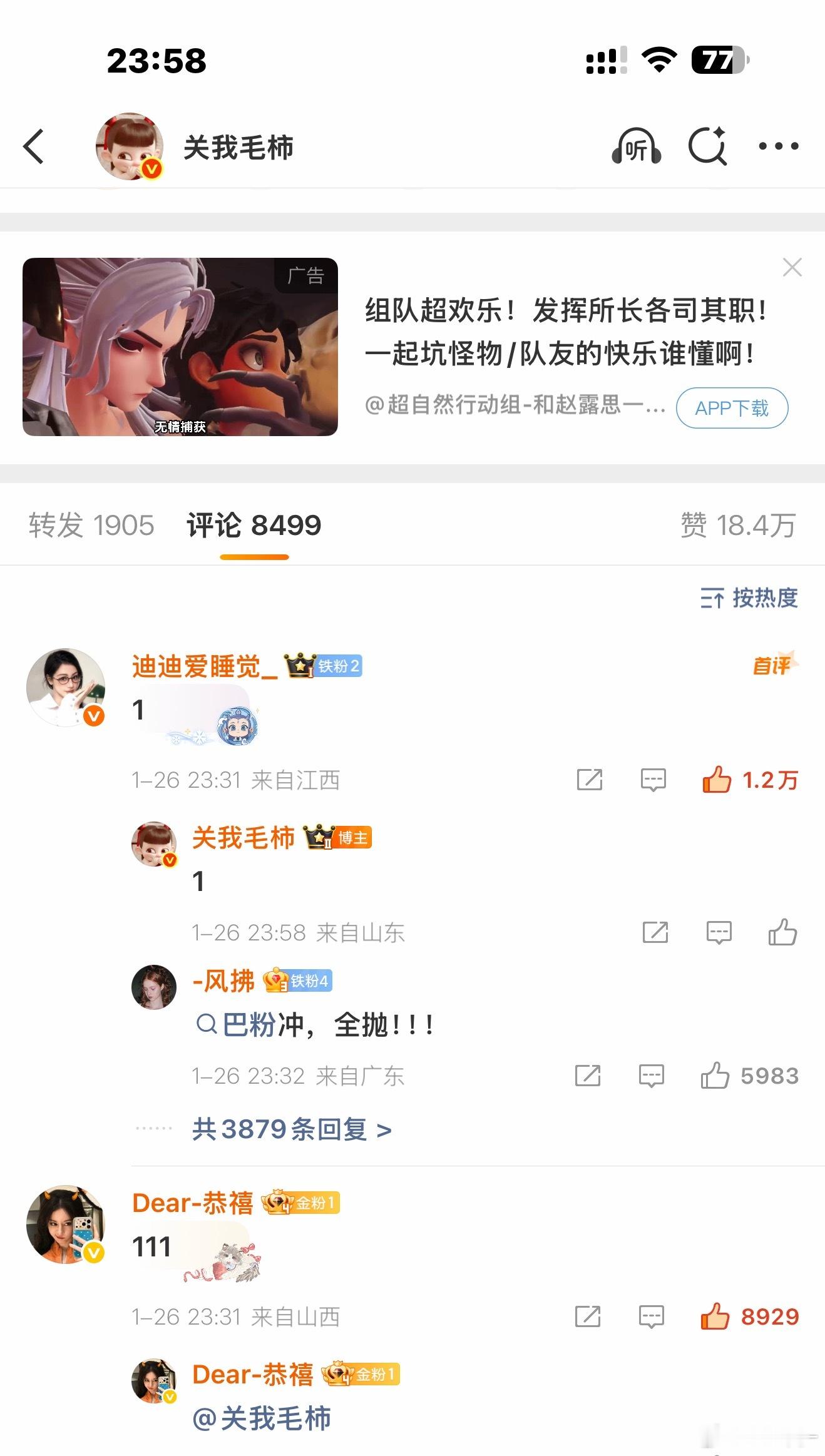Dismiss the ad with the X close control
825x1456 pixels.
click(x=792, y=267)
